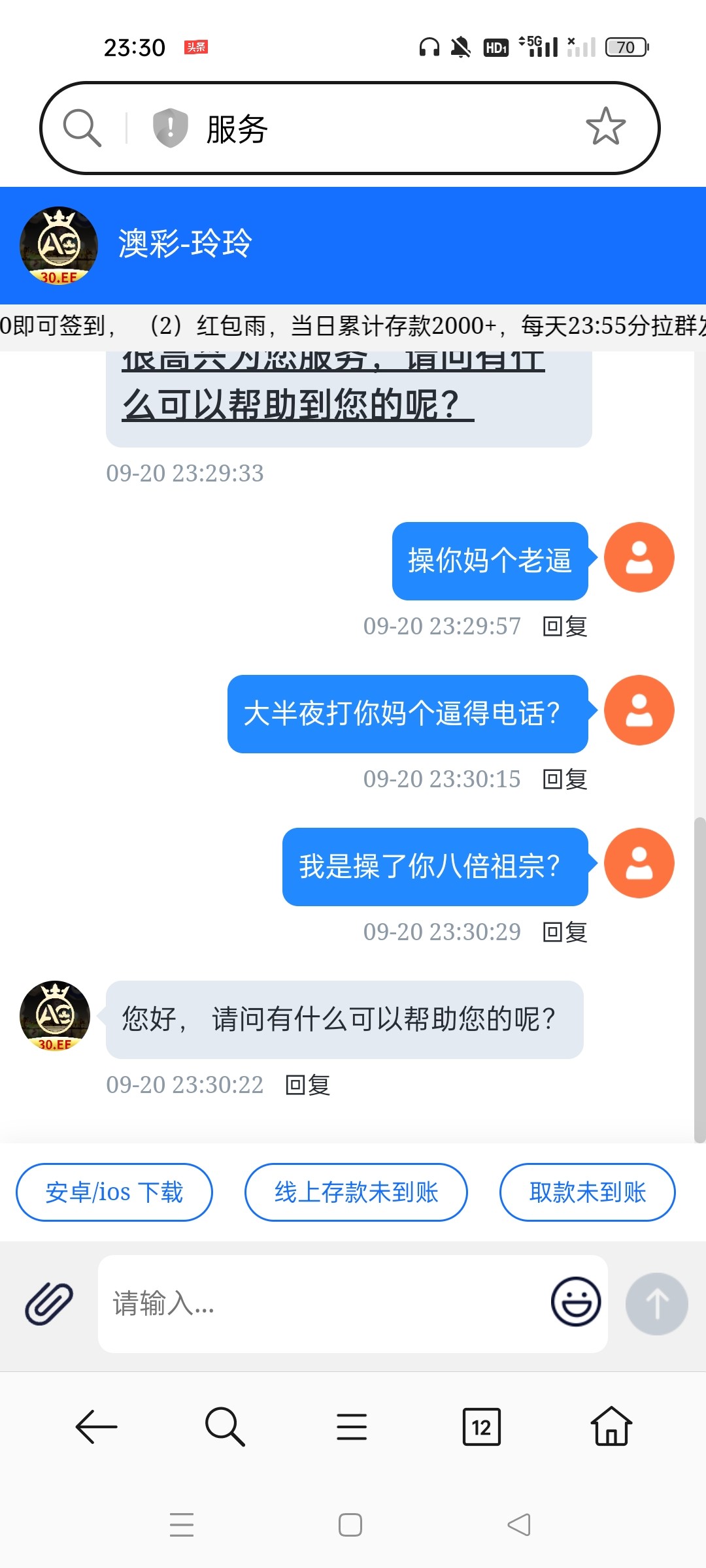706x1568 pixels.
Task: Open browser search from bottom toolbar
Action: [x=224, y=1426]
